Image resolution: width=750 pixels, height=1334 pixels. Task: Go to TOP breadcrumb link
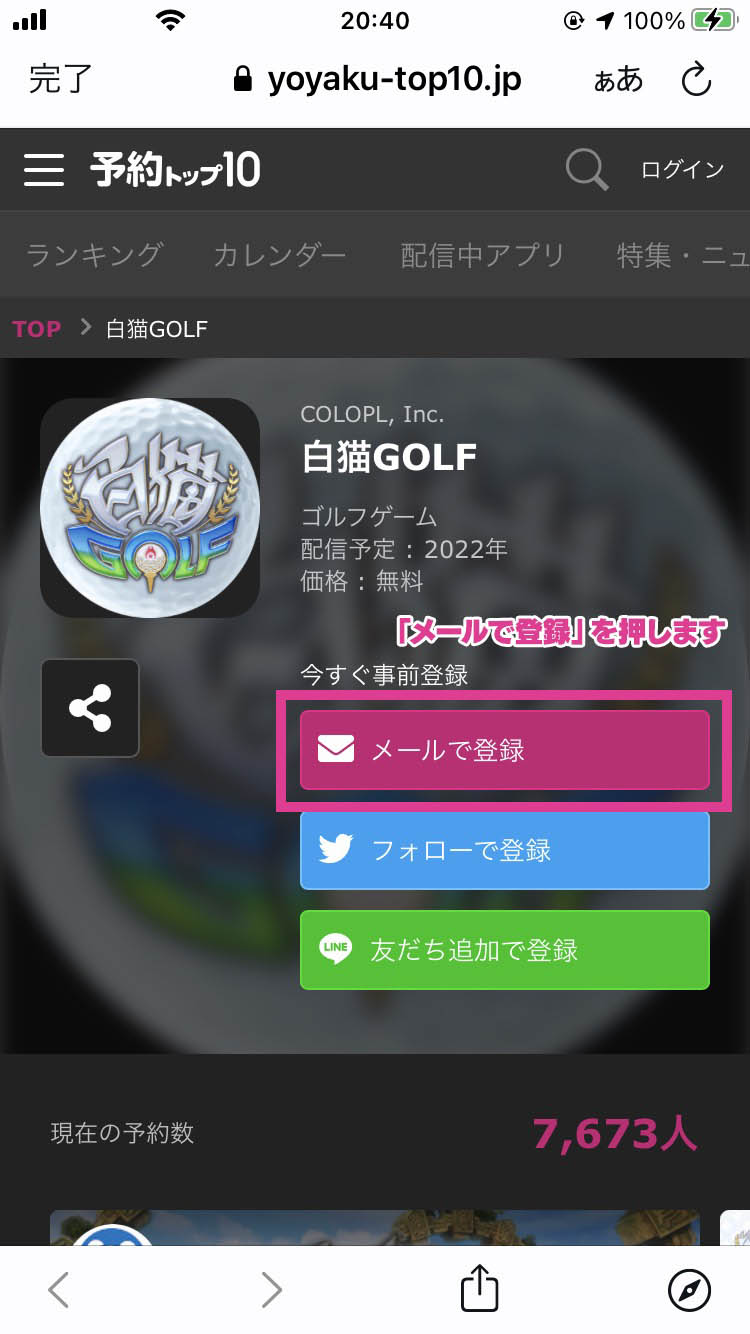tap(37, 329)
